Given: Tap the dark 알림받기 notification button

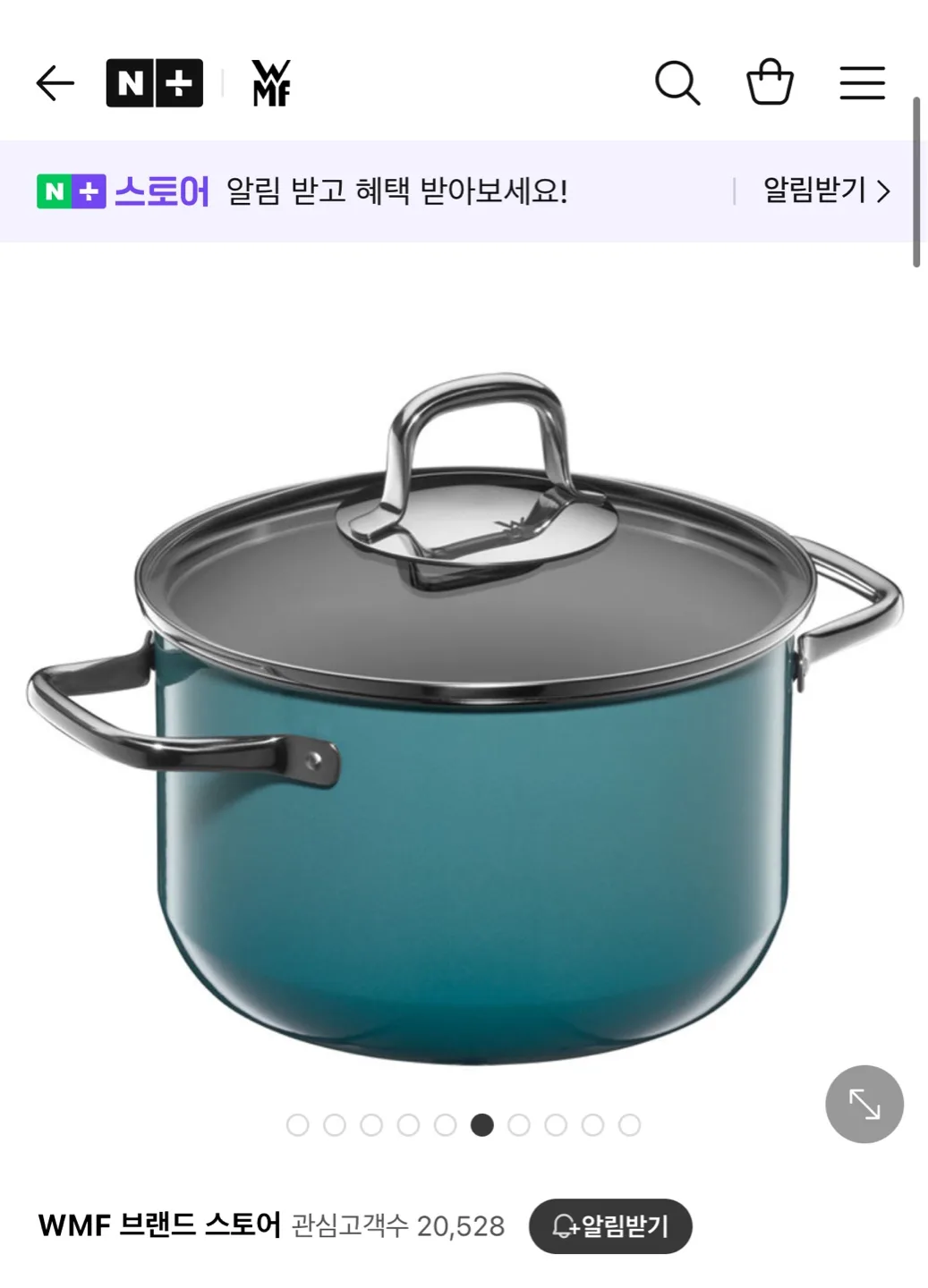Looking at the screenshot, I should (x=610, y=1225).
